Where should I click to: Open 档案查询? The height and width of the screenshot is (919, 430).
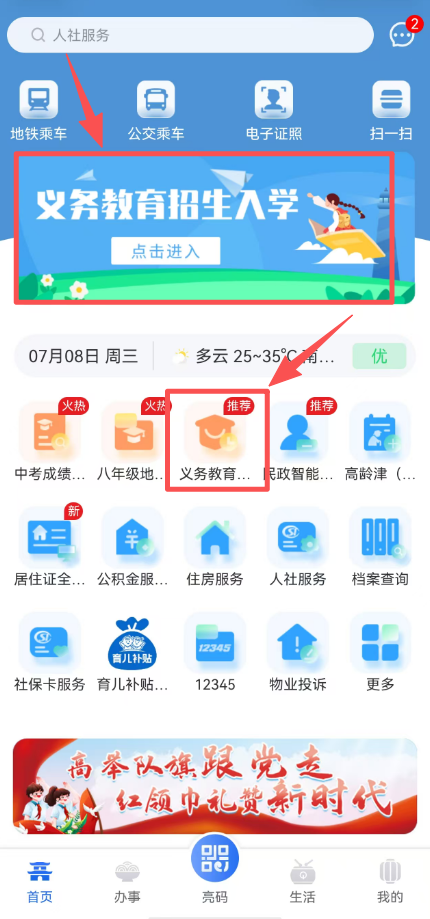click(380, 546)
